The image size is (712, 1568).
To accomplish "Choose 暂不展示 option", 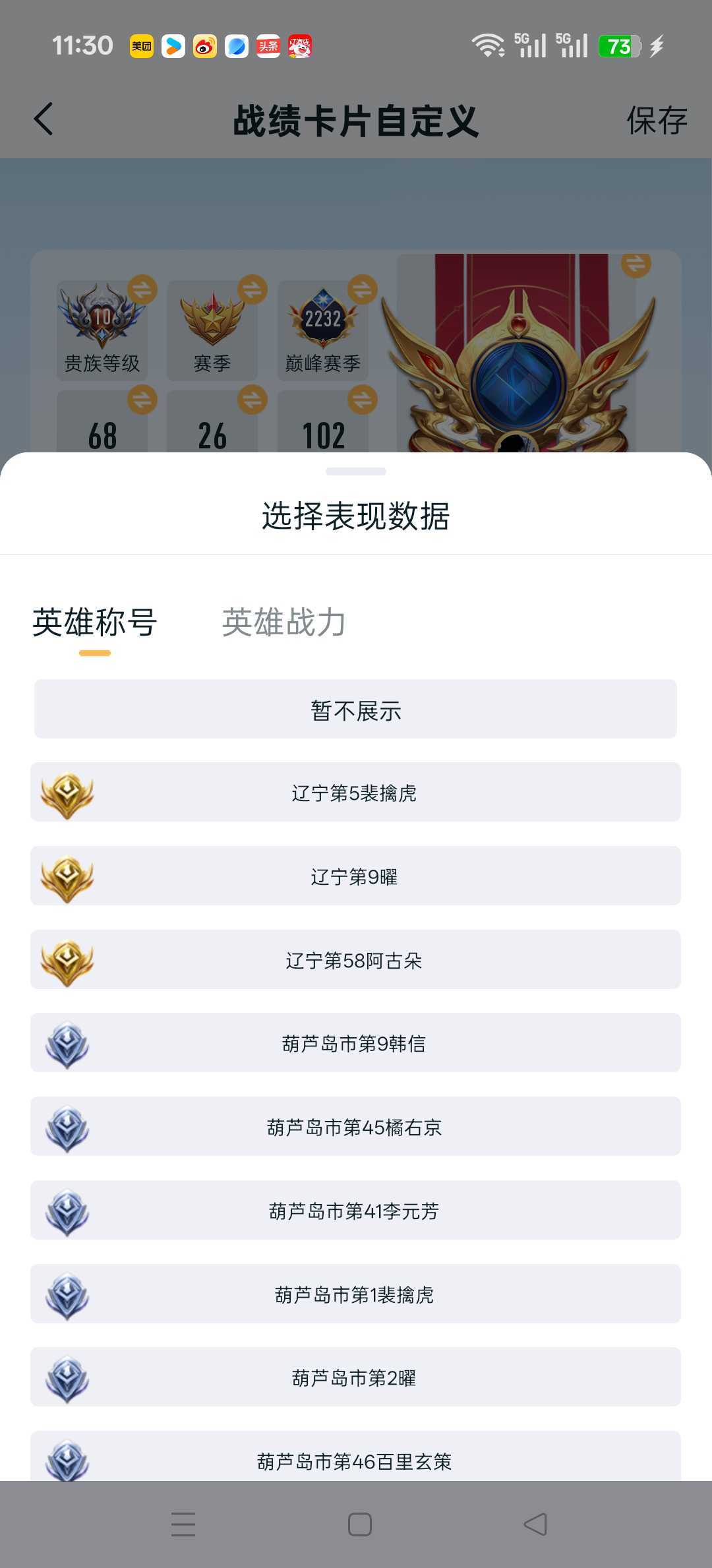I will tap(355, 709).
